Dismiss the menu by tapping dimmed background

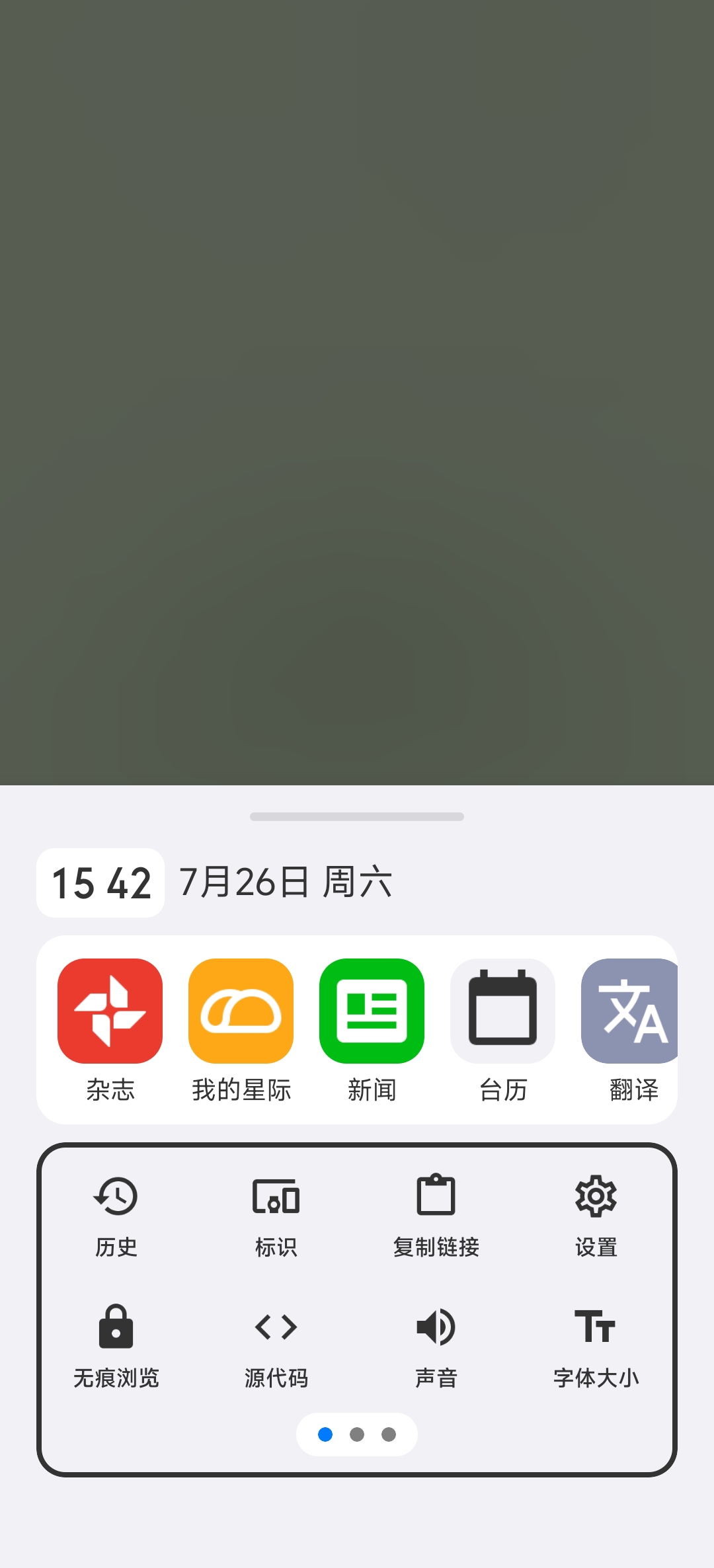pyautogui.click(x=357, y=397)
